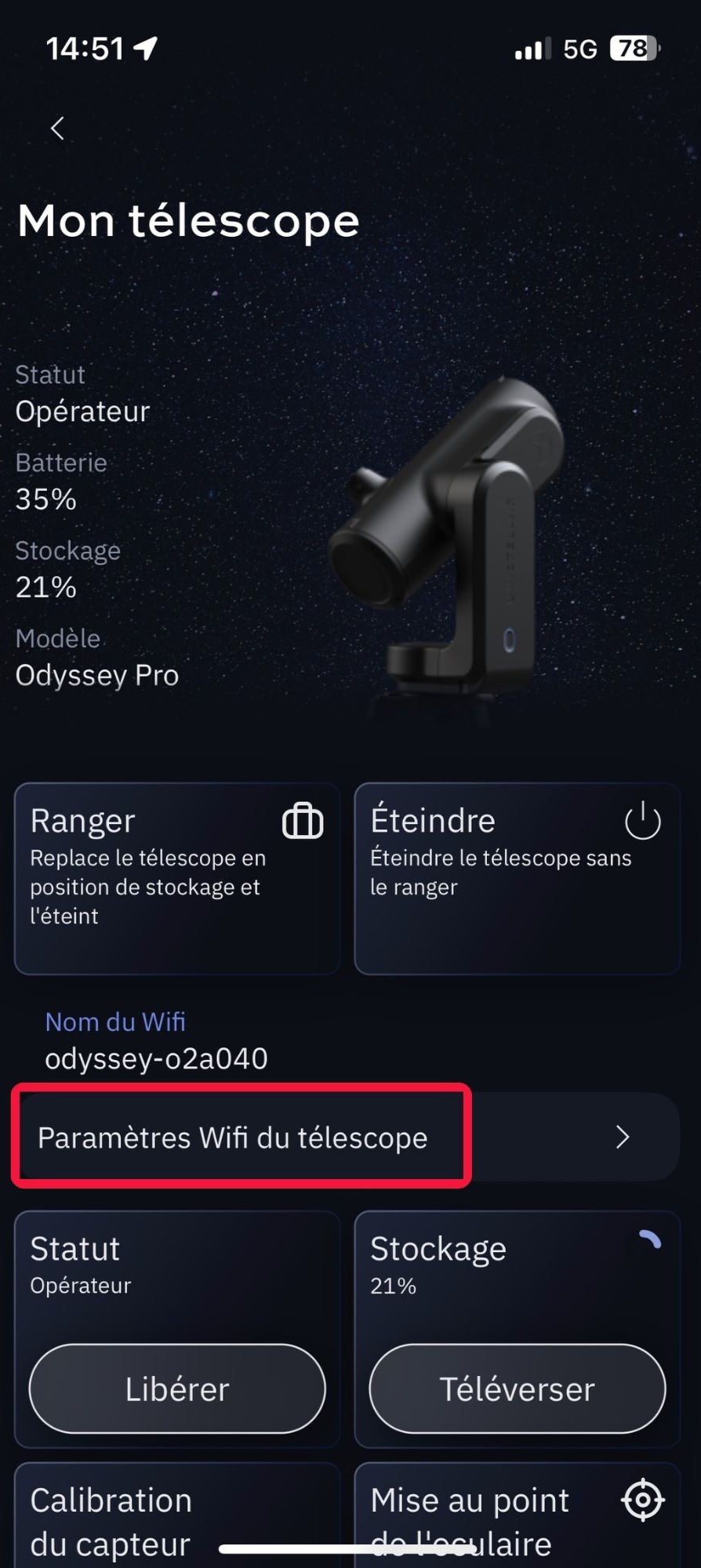Tap Téléverser to upload storage data
The image size is (701, 1568).
click(517, 1388)
